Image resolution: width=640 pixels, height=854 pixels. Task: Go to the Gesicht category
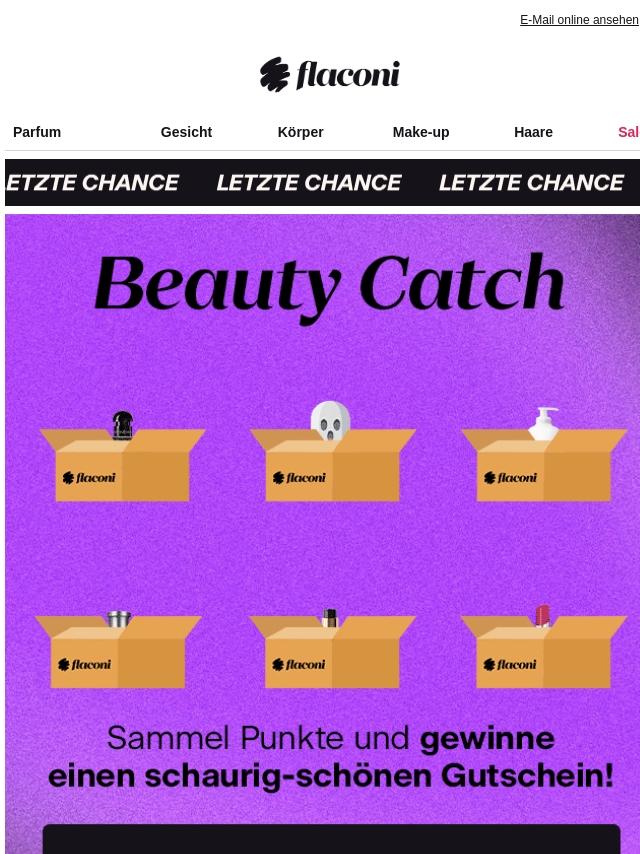(186, 132)
